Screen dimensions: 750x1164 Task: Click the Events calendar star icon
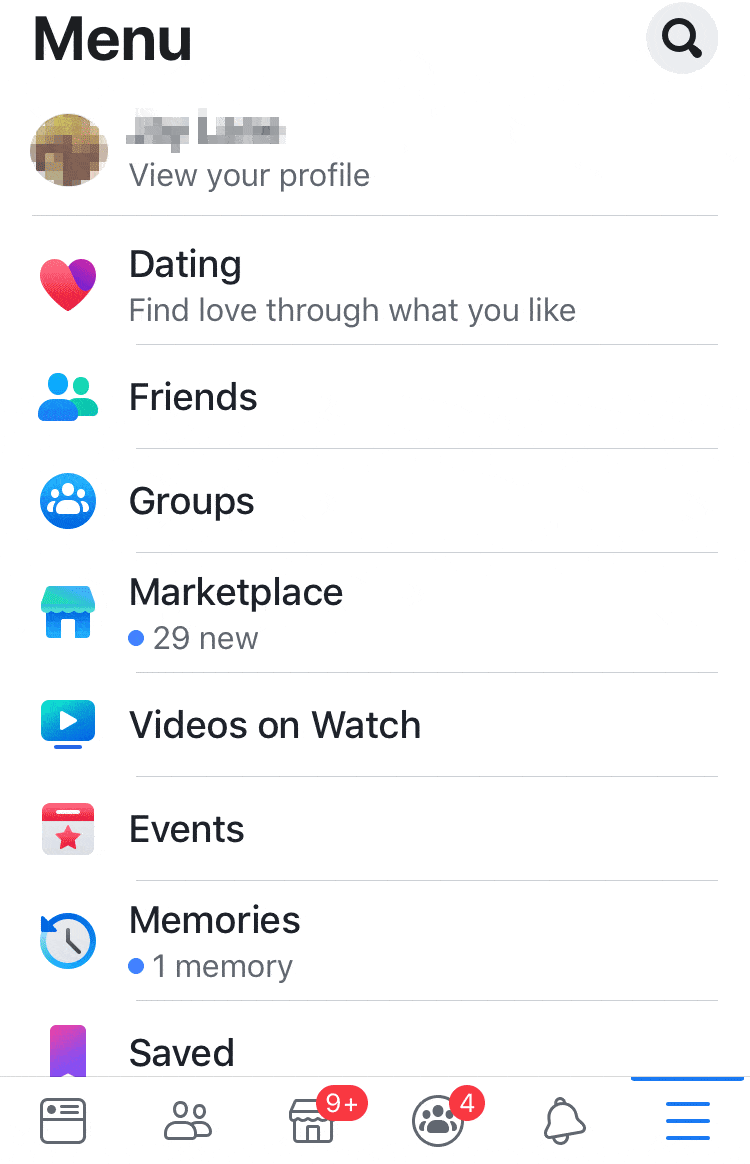click(67, 828)
